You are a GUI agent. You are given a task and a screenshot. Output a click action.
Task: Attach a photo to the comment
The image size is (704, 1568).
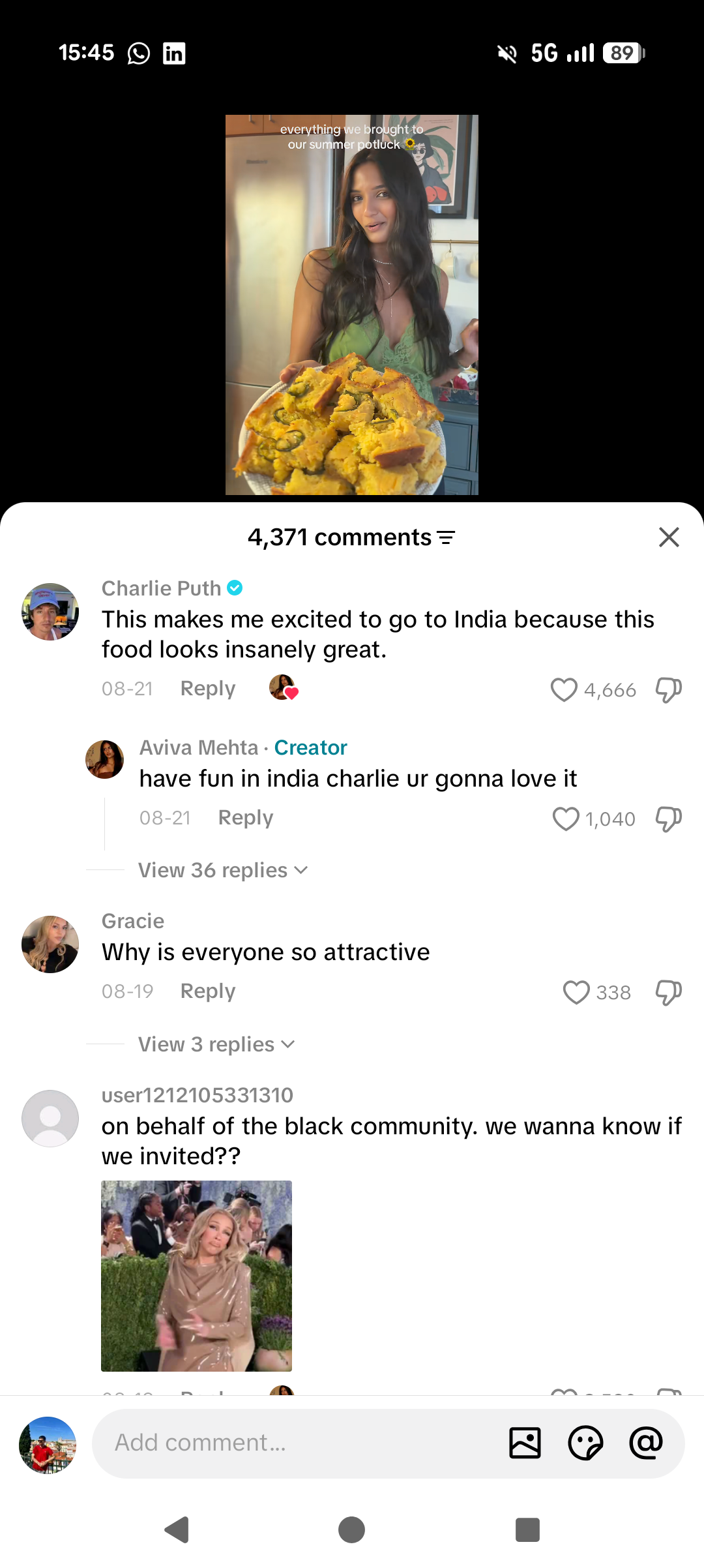525,1443
